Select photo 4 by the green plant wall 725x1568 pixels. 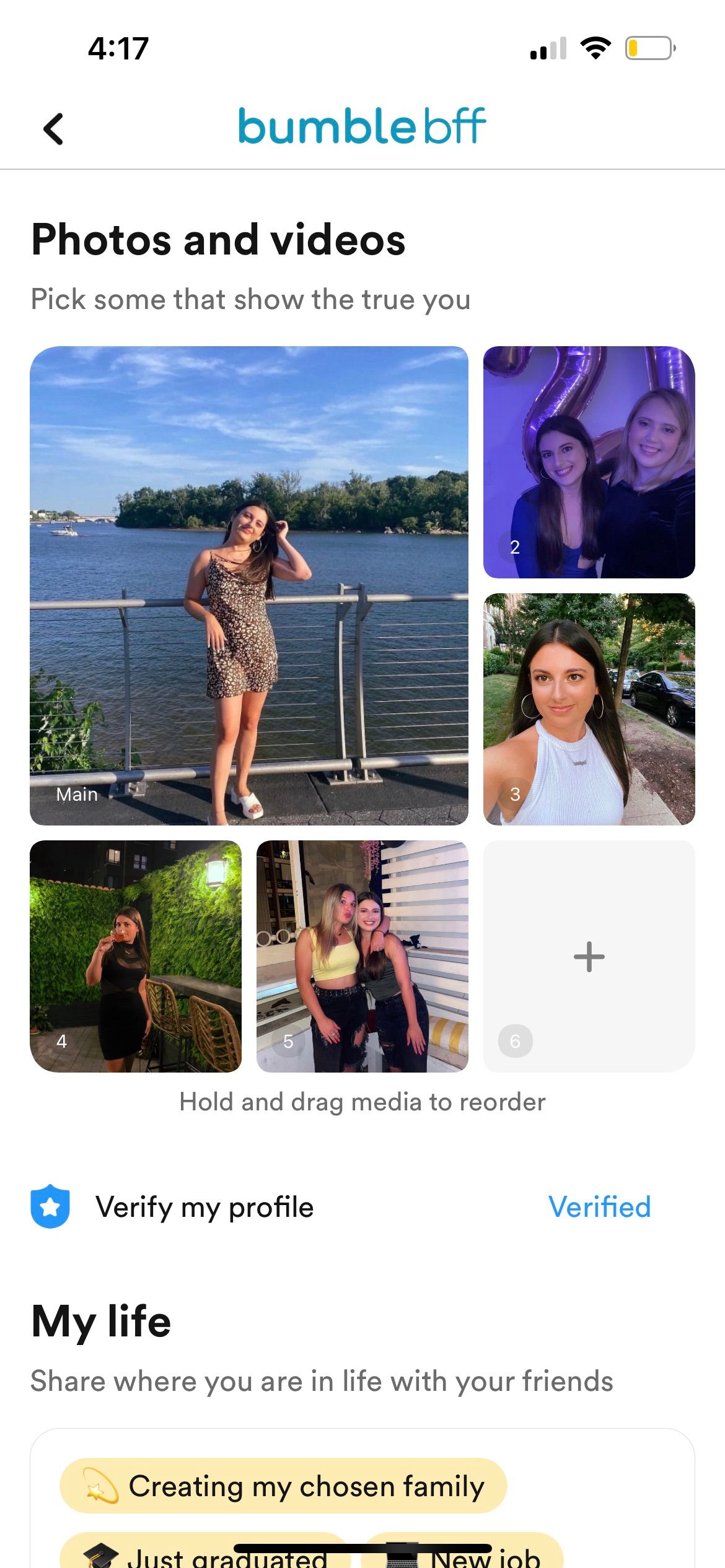pyautogui.click(x=137, y=956)
